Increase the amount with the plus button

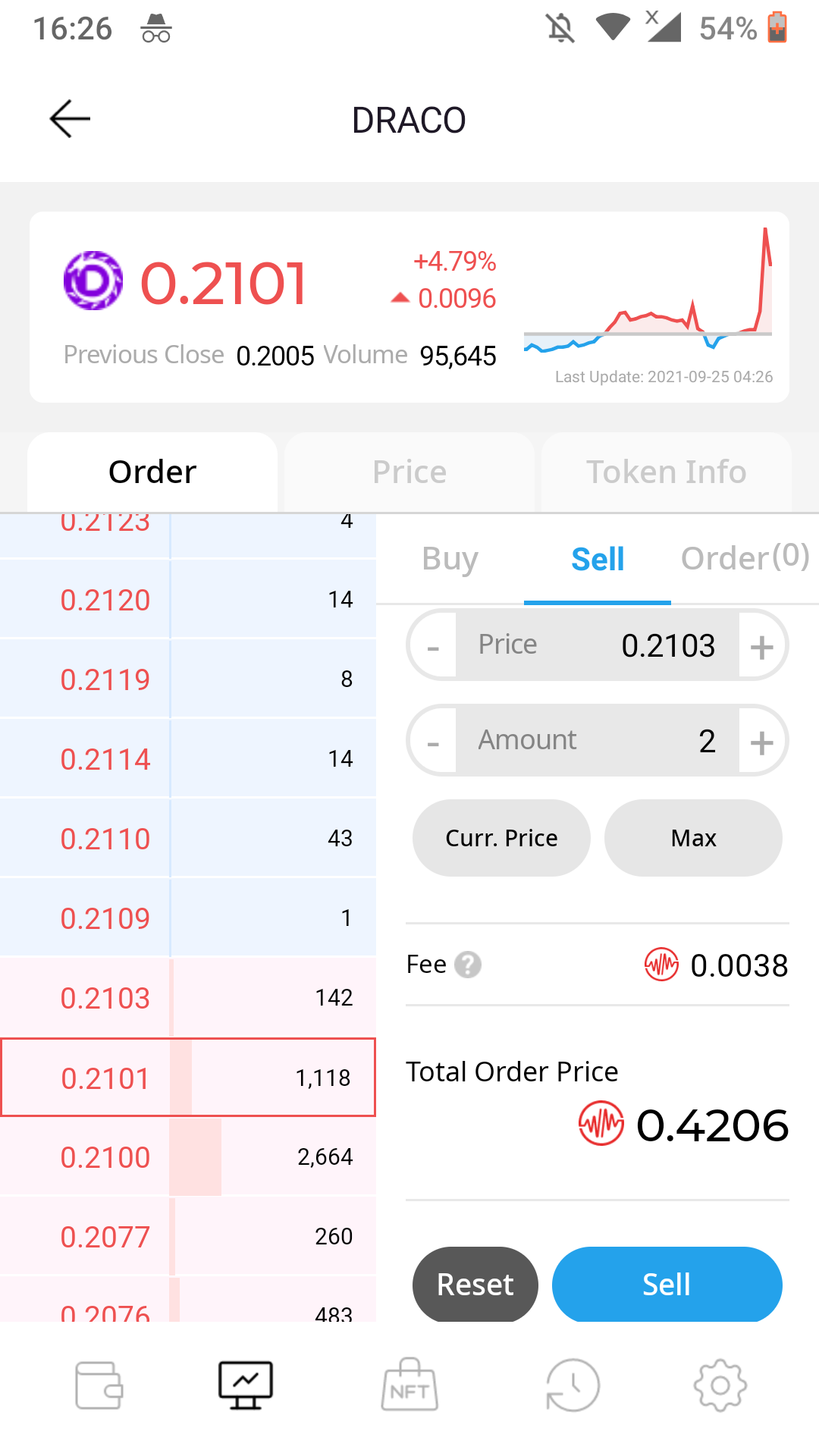pyautogui.click(x=761, y=742)
